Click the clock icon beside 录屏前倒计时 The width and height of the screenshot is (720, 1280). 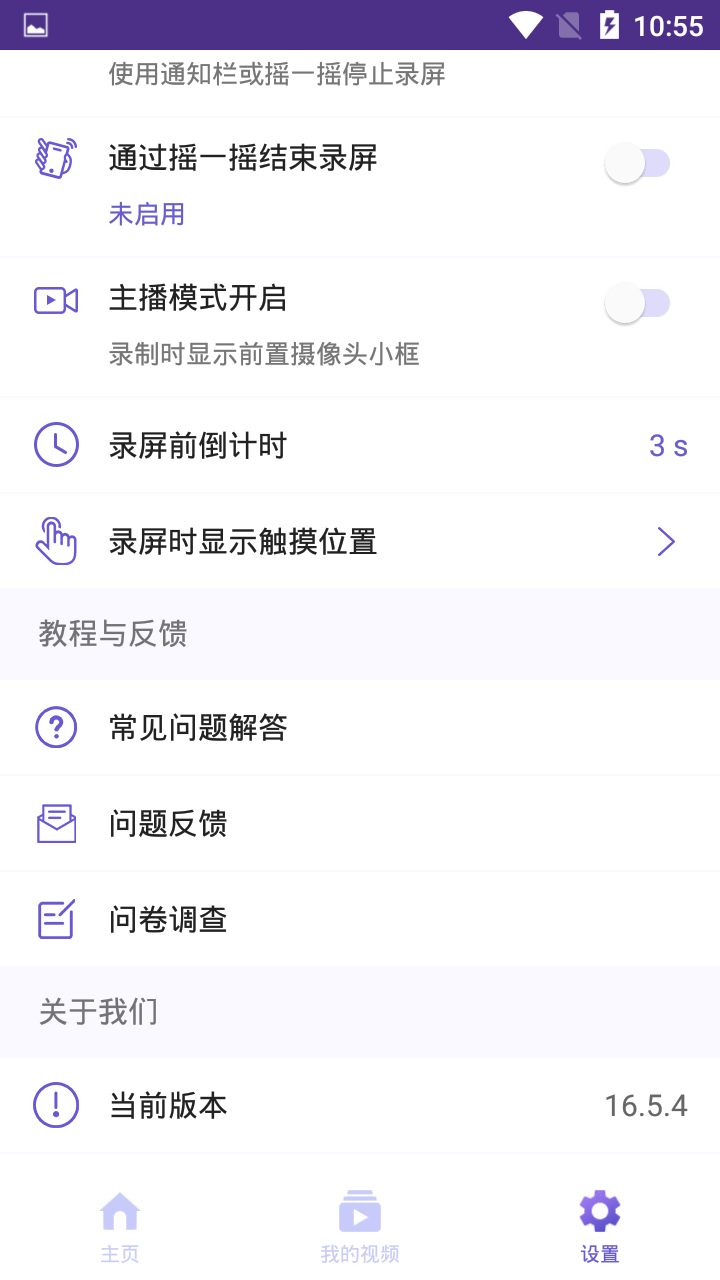click(x=56, y=445)
